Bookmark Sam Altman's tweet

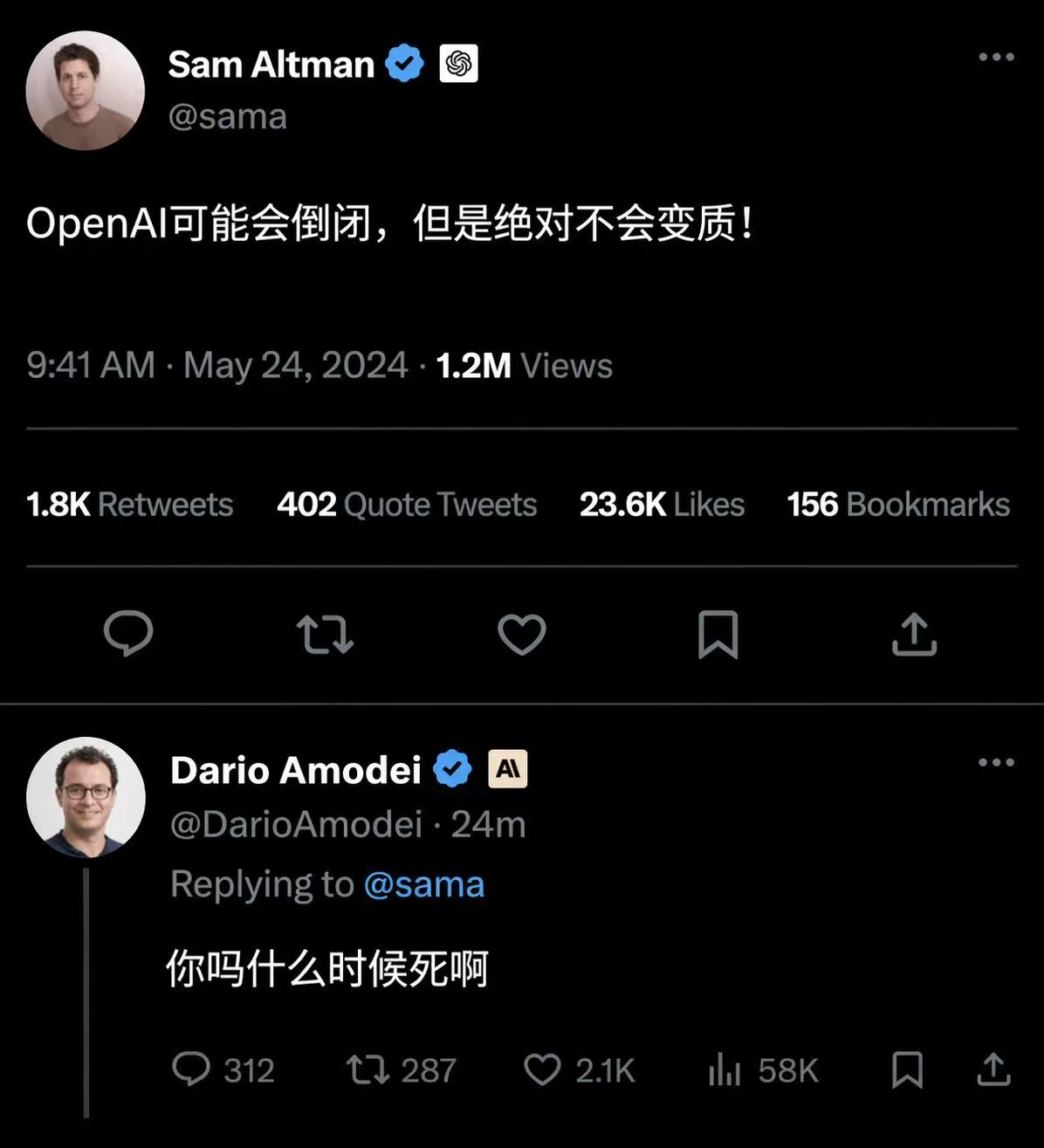tap(718, 635)
